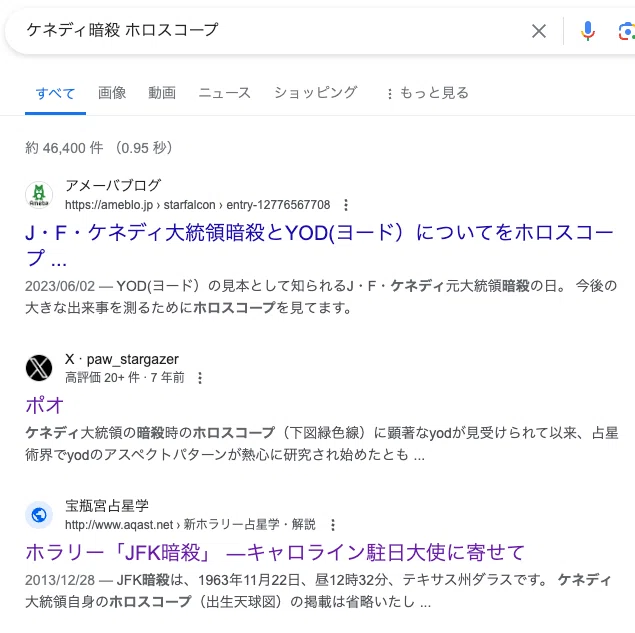Select the すべて tab

point(55,94)
